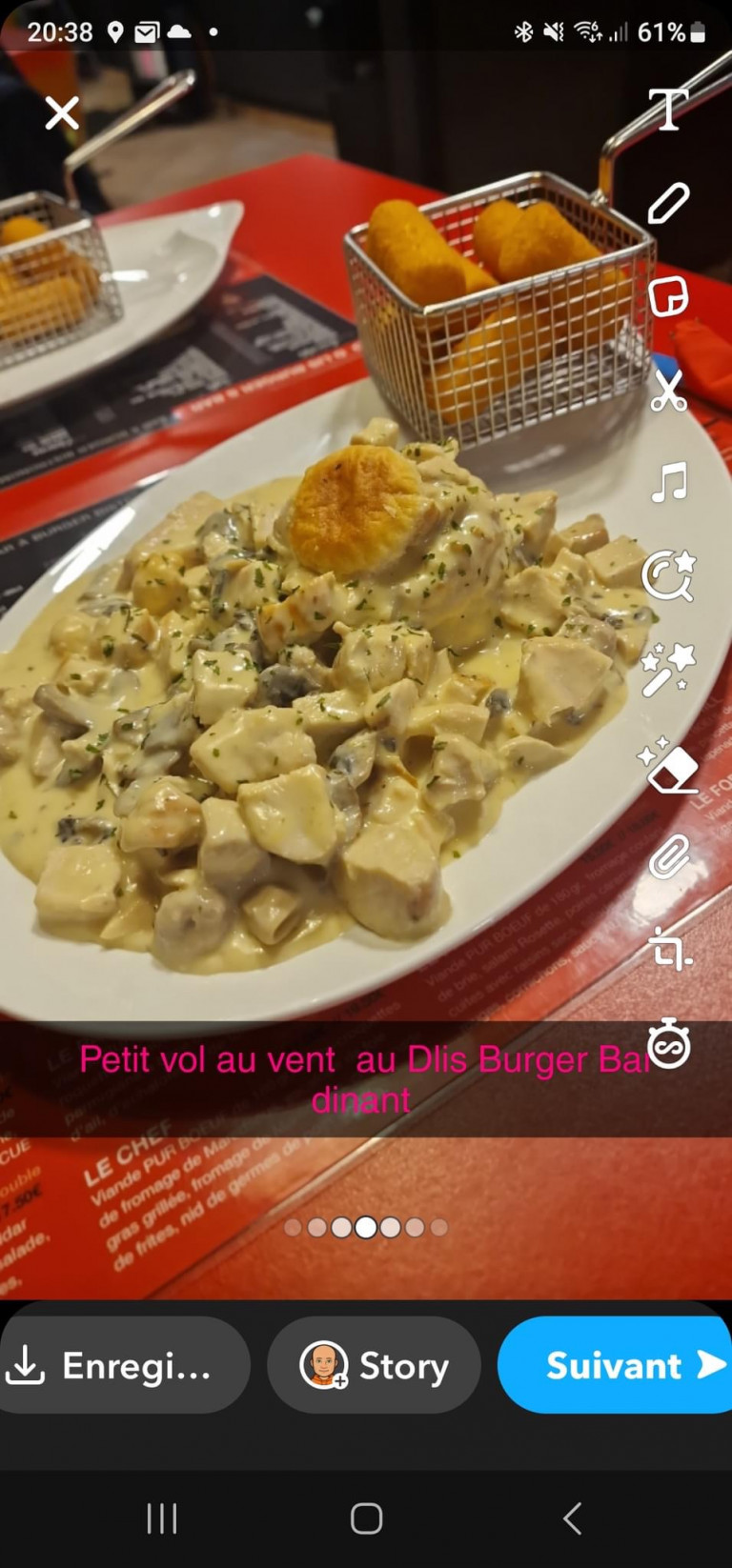This screenshot has height=1568, width=732.
Task: Save the snap with Enregistrer button
Action: coord(125,1365)
